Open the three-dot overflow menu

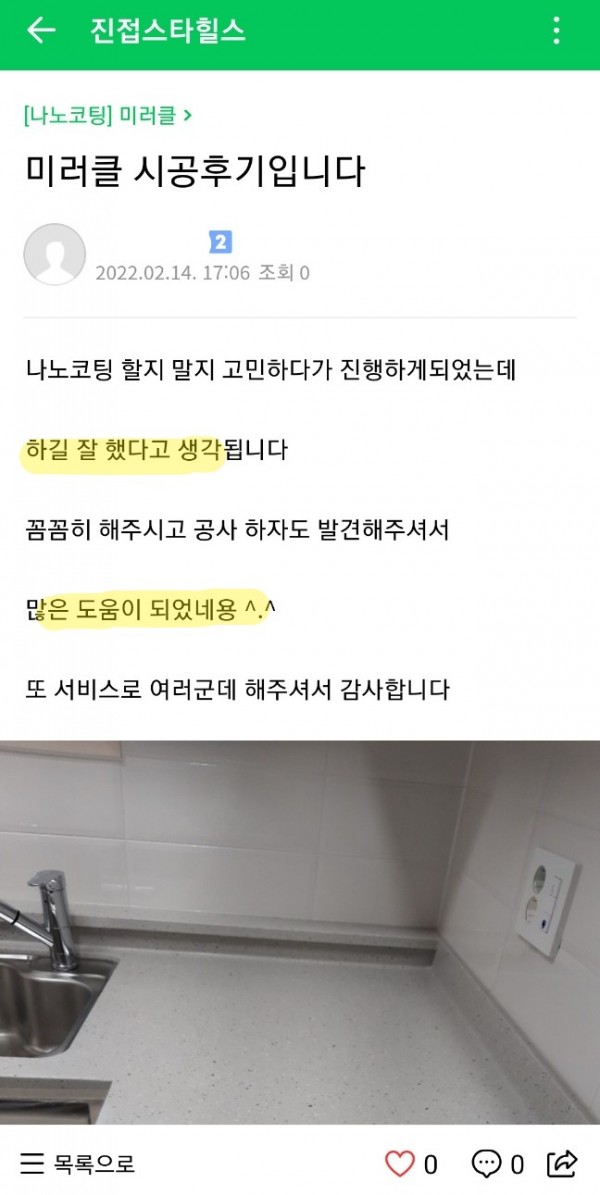click(557, 31)
